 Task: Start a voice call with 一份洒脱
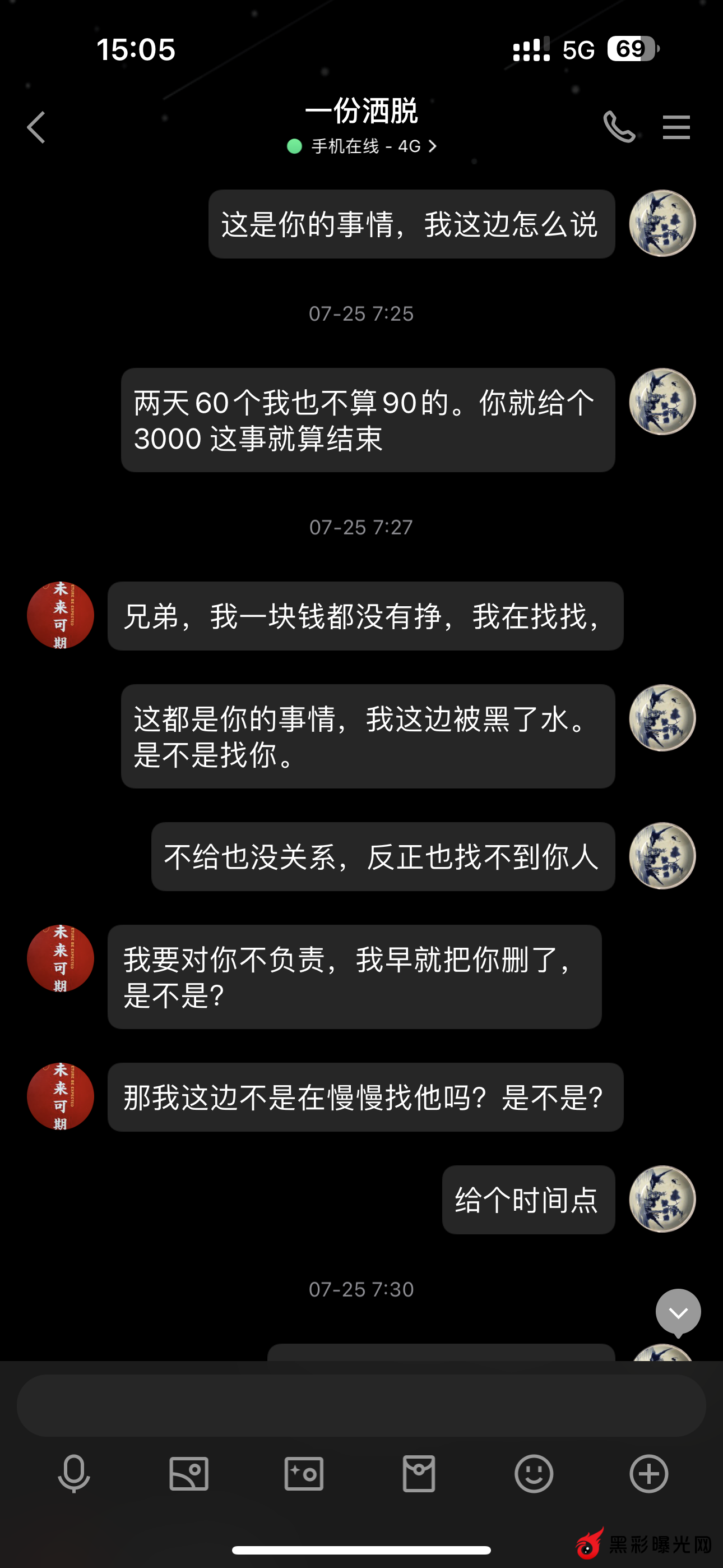pos(619,127)
